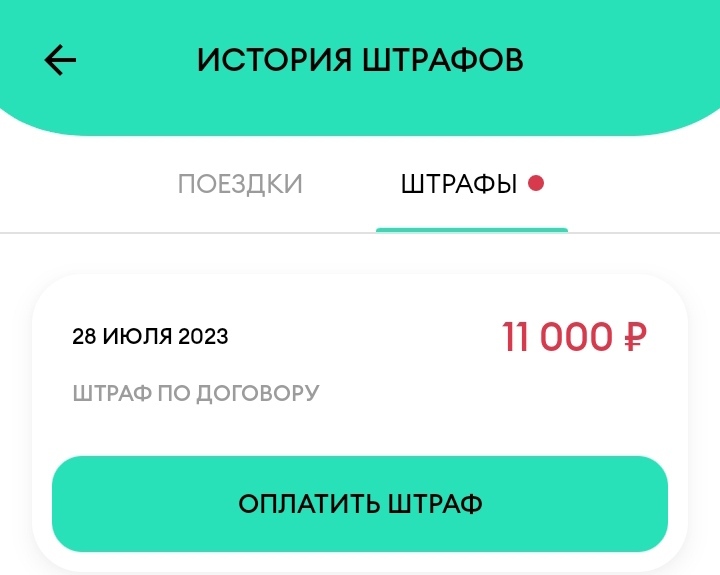The width and height of the screenshot is (720, 575).
Task: Tap the Оплатить штраф button
Action: tap(360, 504)
